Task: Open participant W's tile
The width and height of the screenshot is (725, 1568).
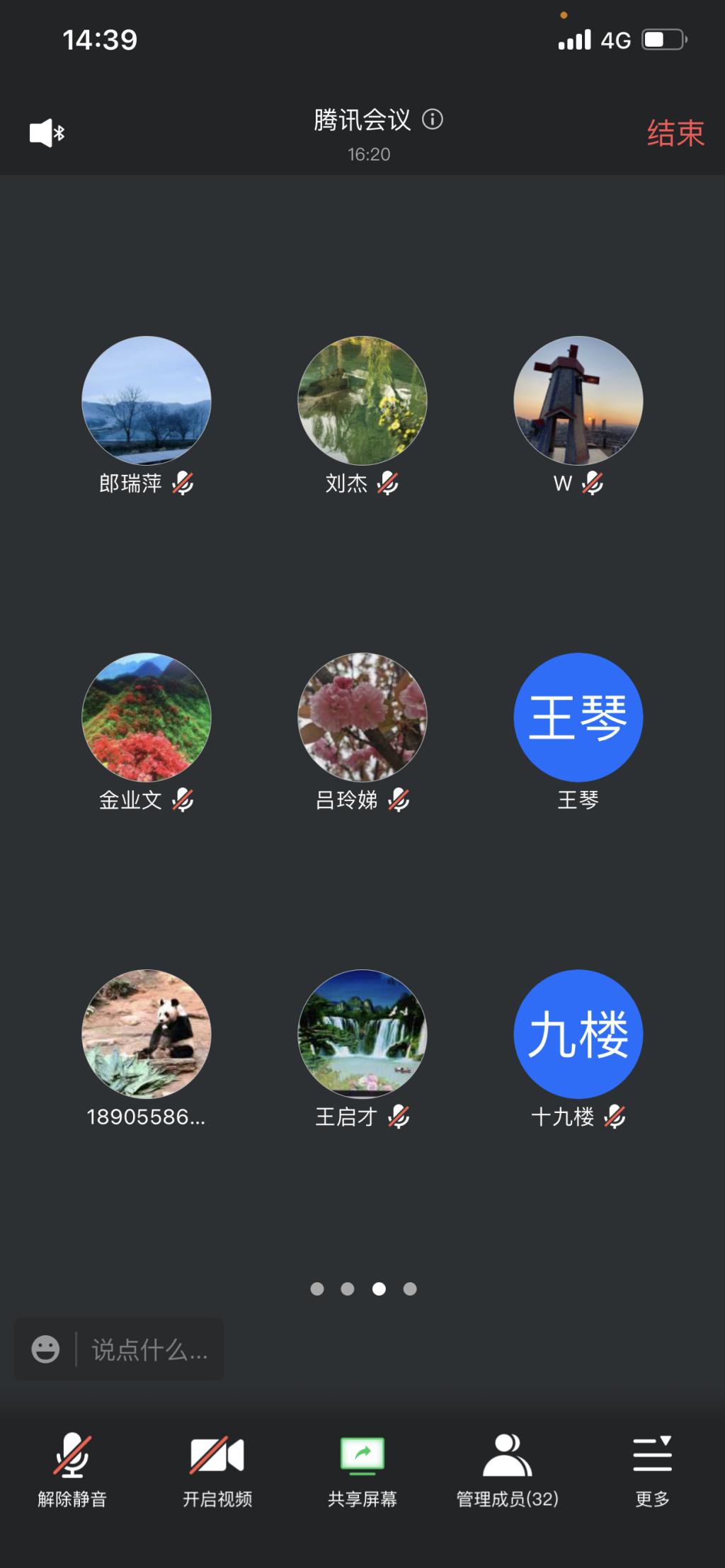Action: click(578, 400)
